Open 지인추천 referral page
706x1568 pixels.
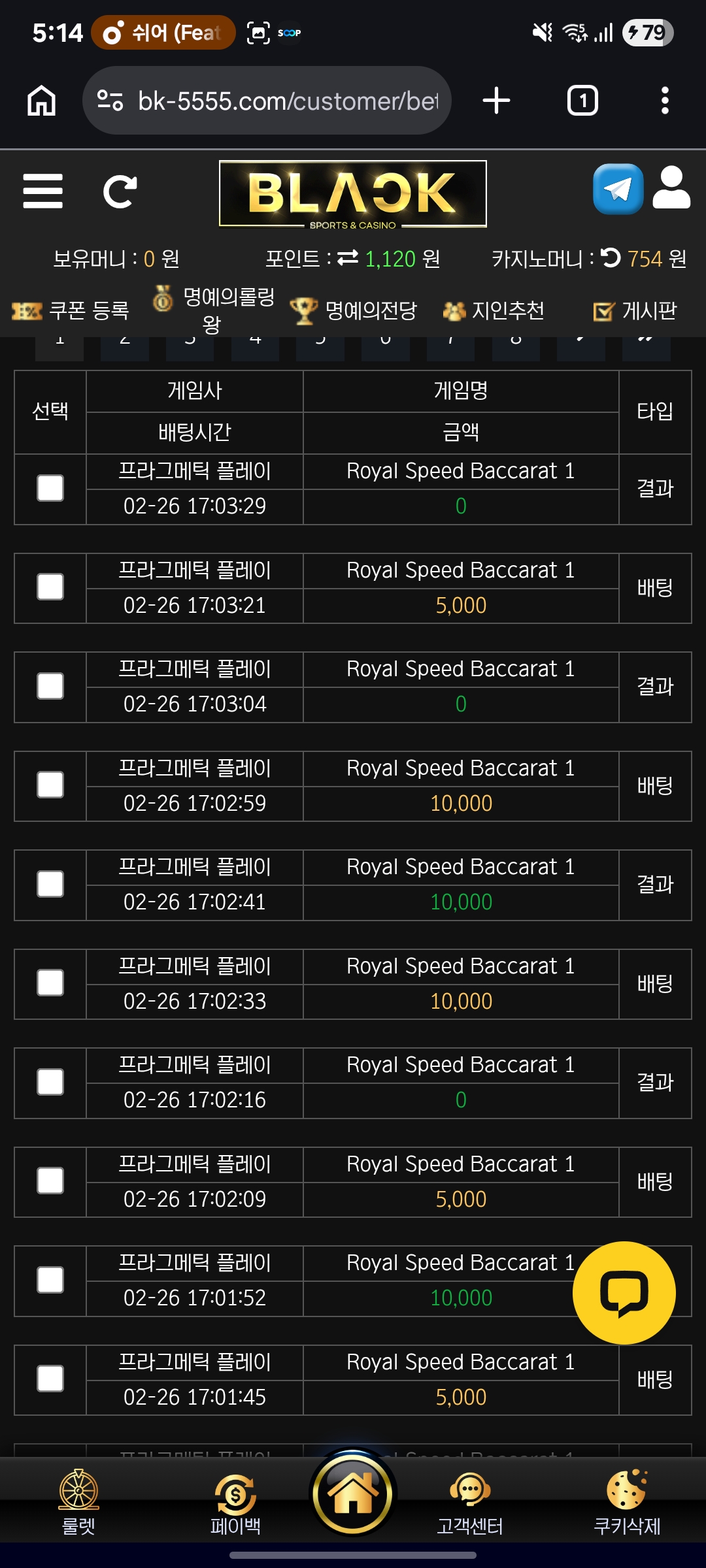[x=494, y=310]
